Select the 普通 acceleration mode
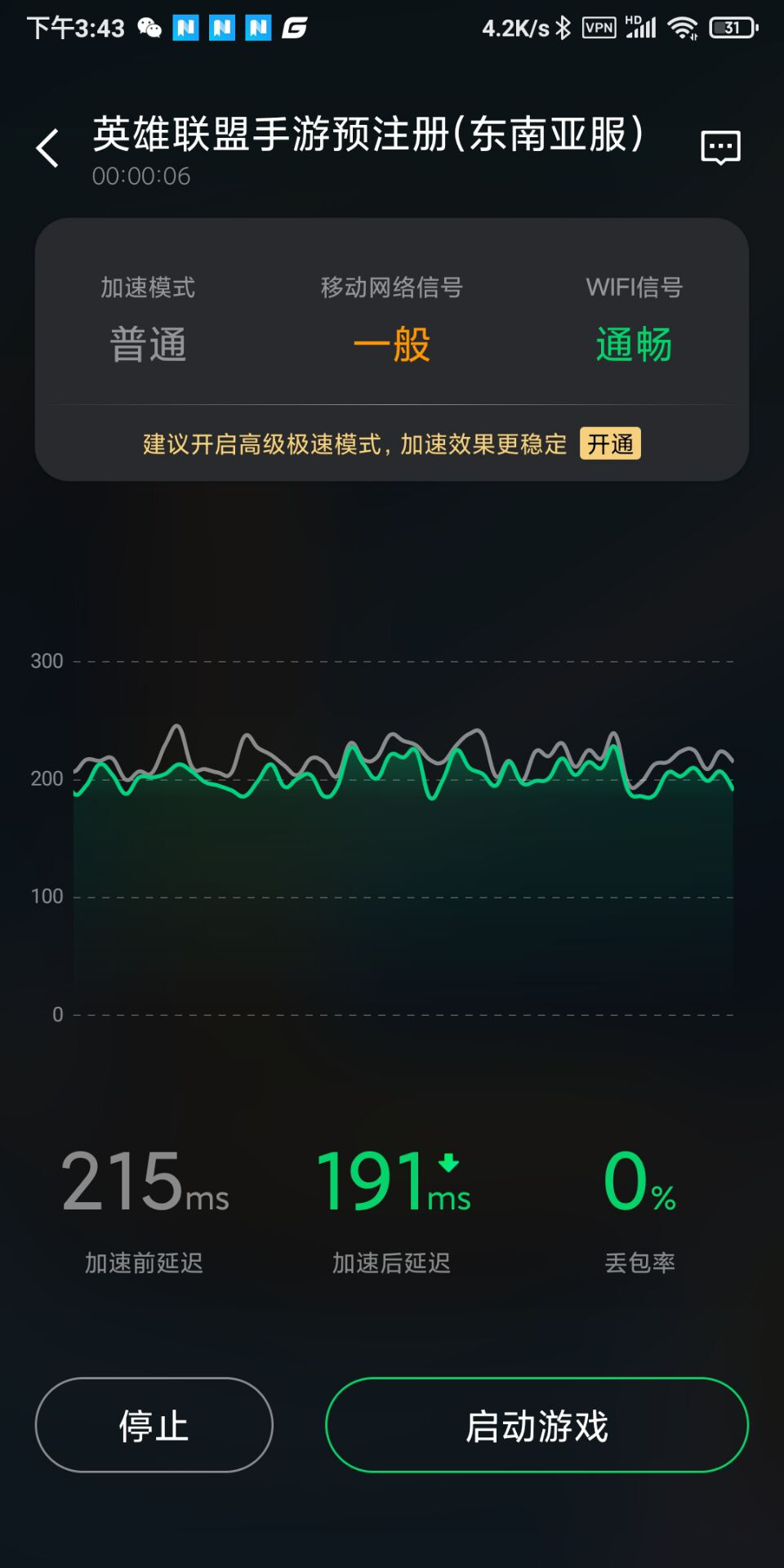The image size is (784, 1568). coord(147,345)
